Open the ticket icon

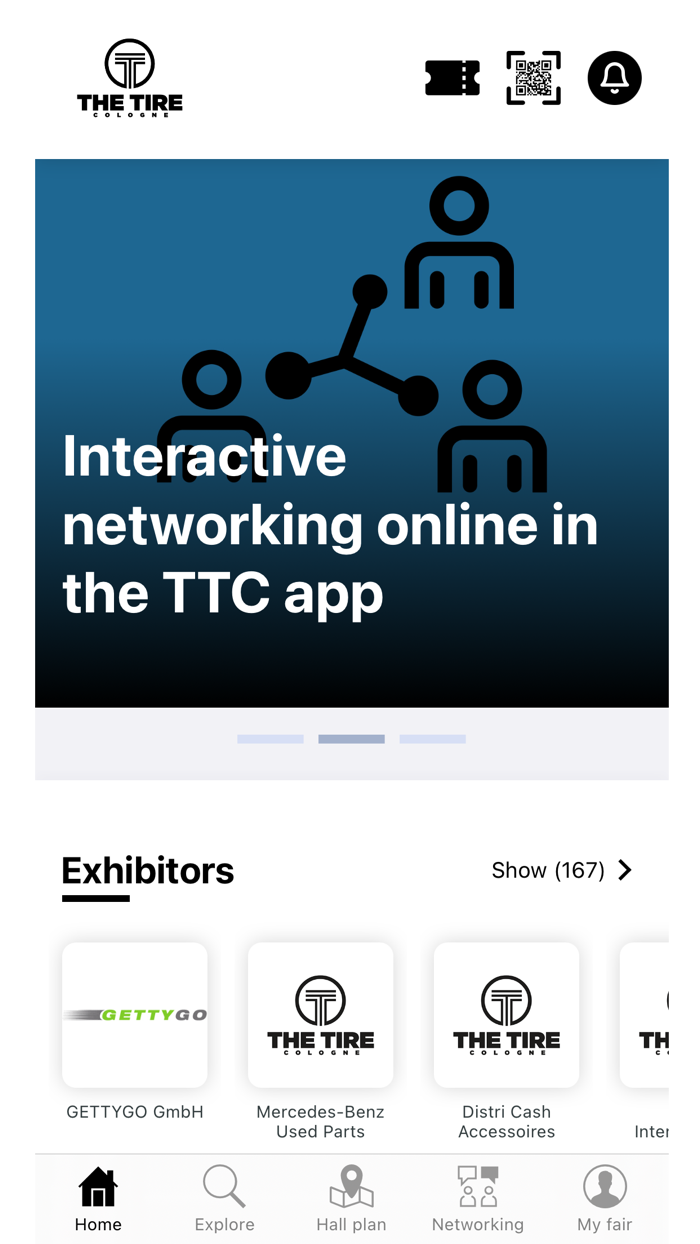click(452, 78)
